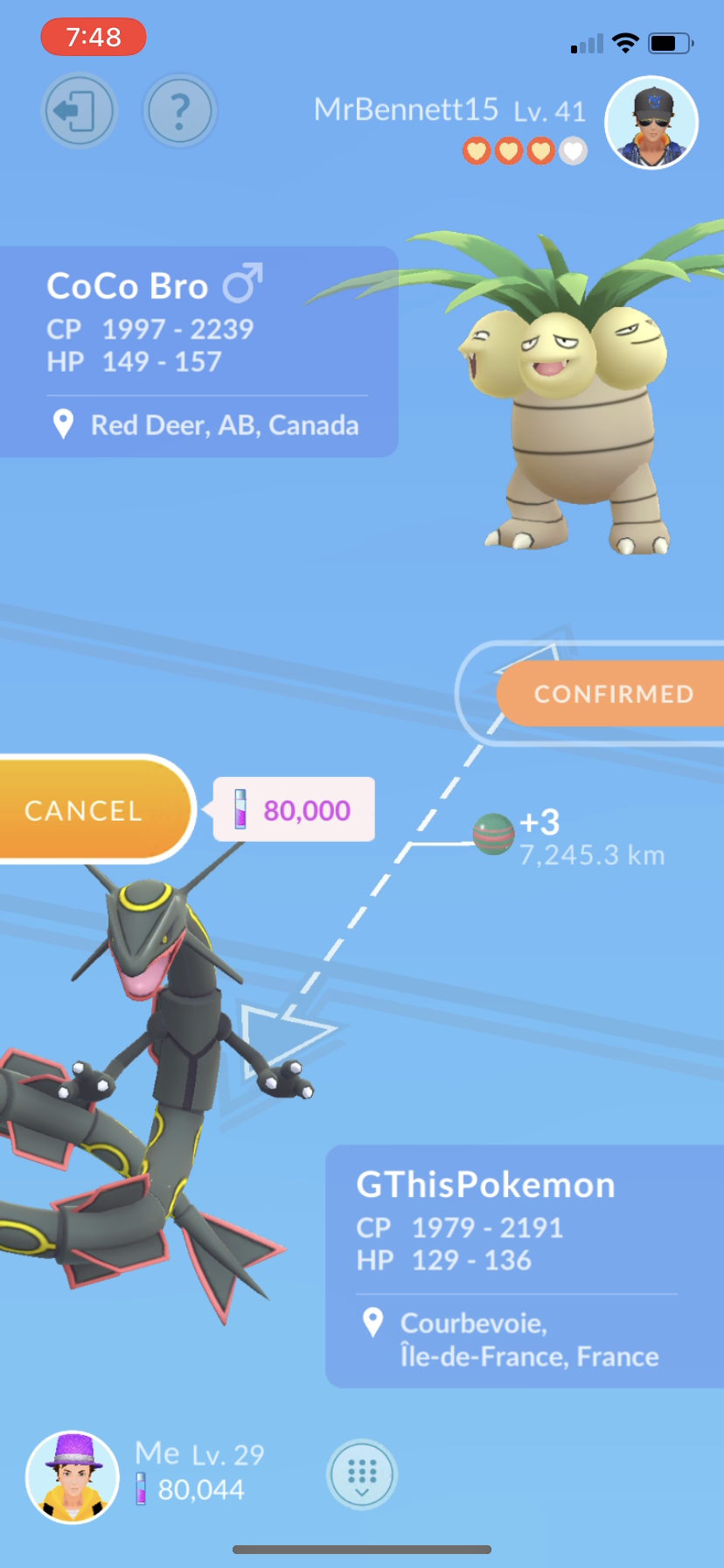Cancel the trade
724x1568 pixels.
click(87, 810)
